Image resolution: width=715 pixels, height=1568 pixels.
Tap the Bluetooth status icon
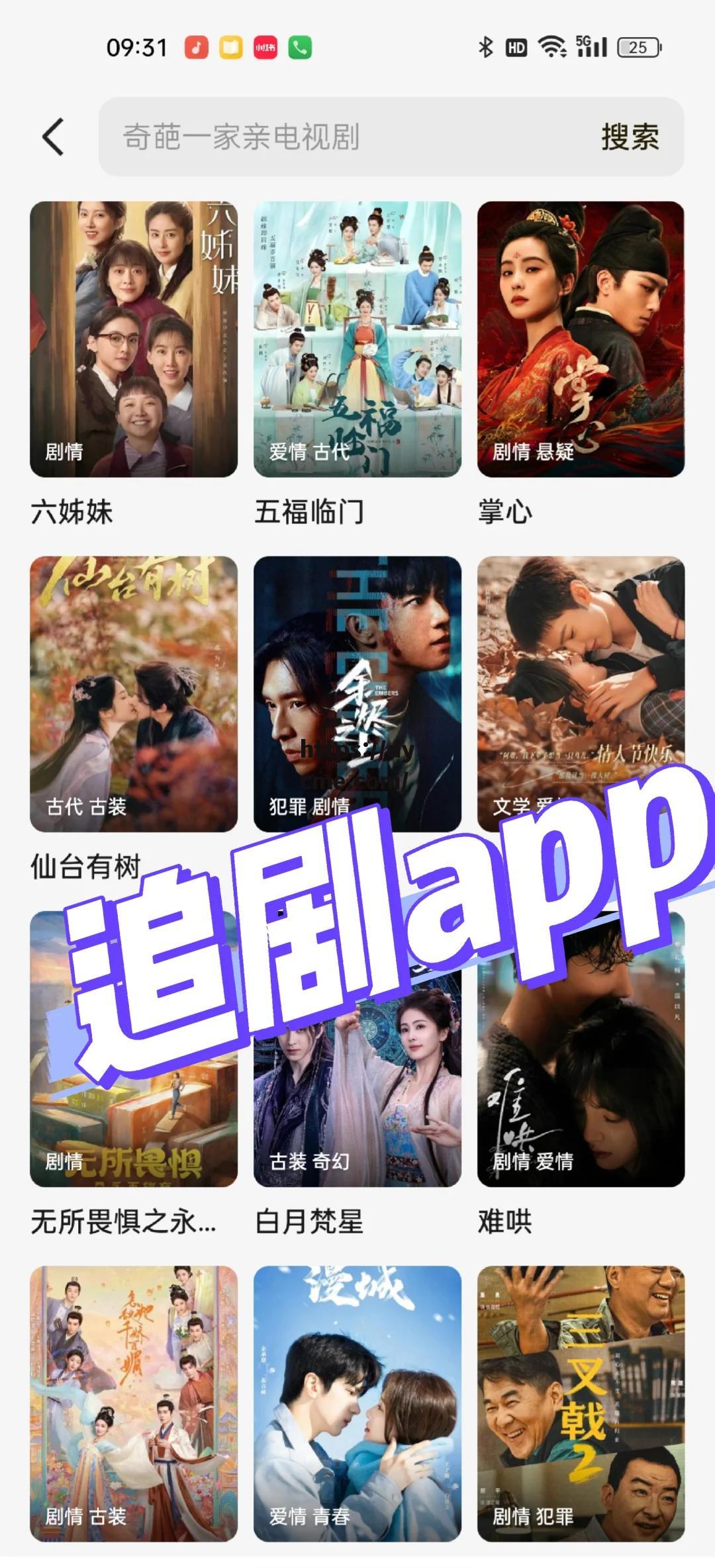pos(485,48)
